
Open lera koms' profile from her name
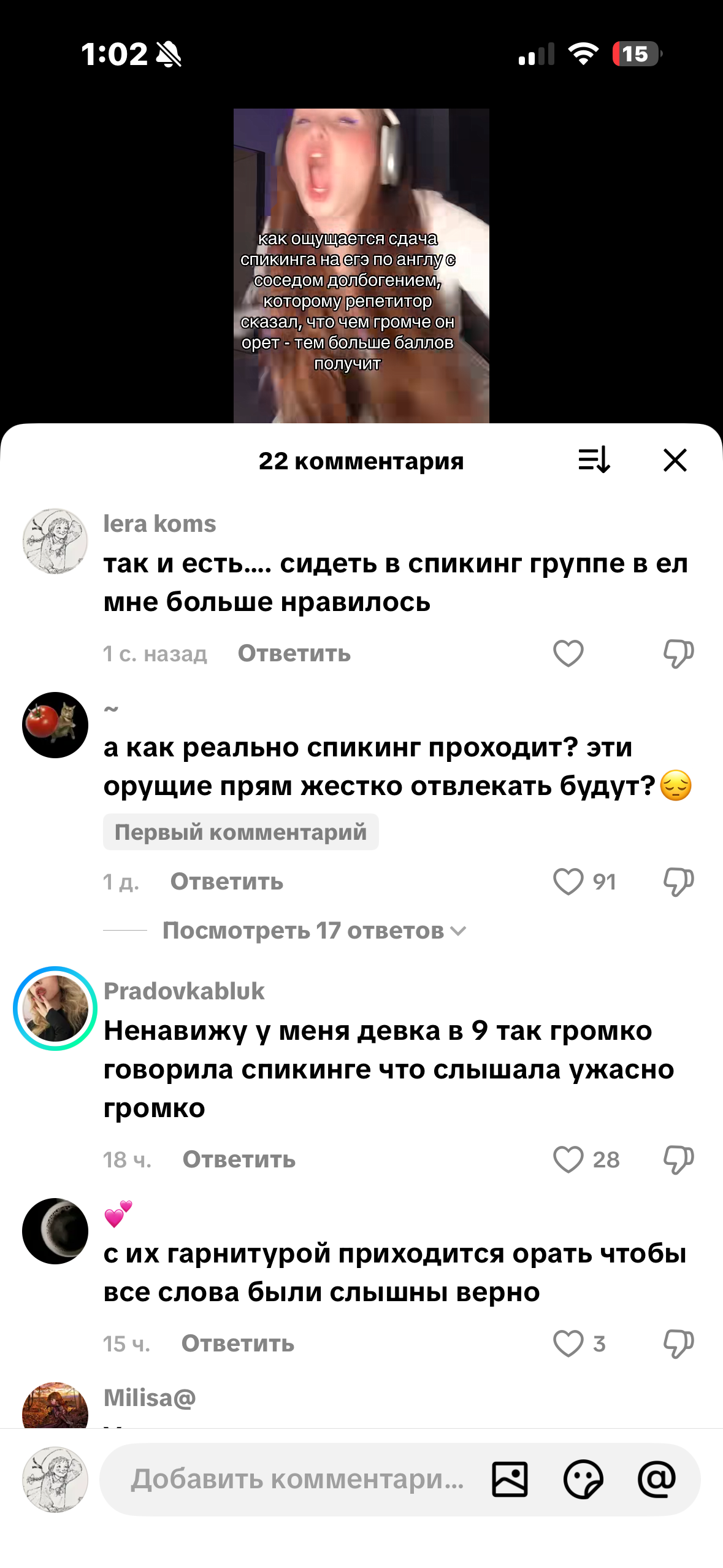point(159,524)
